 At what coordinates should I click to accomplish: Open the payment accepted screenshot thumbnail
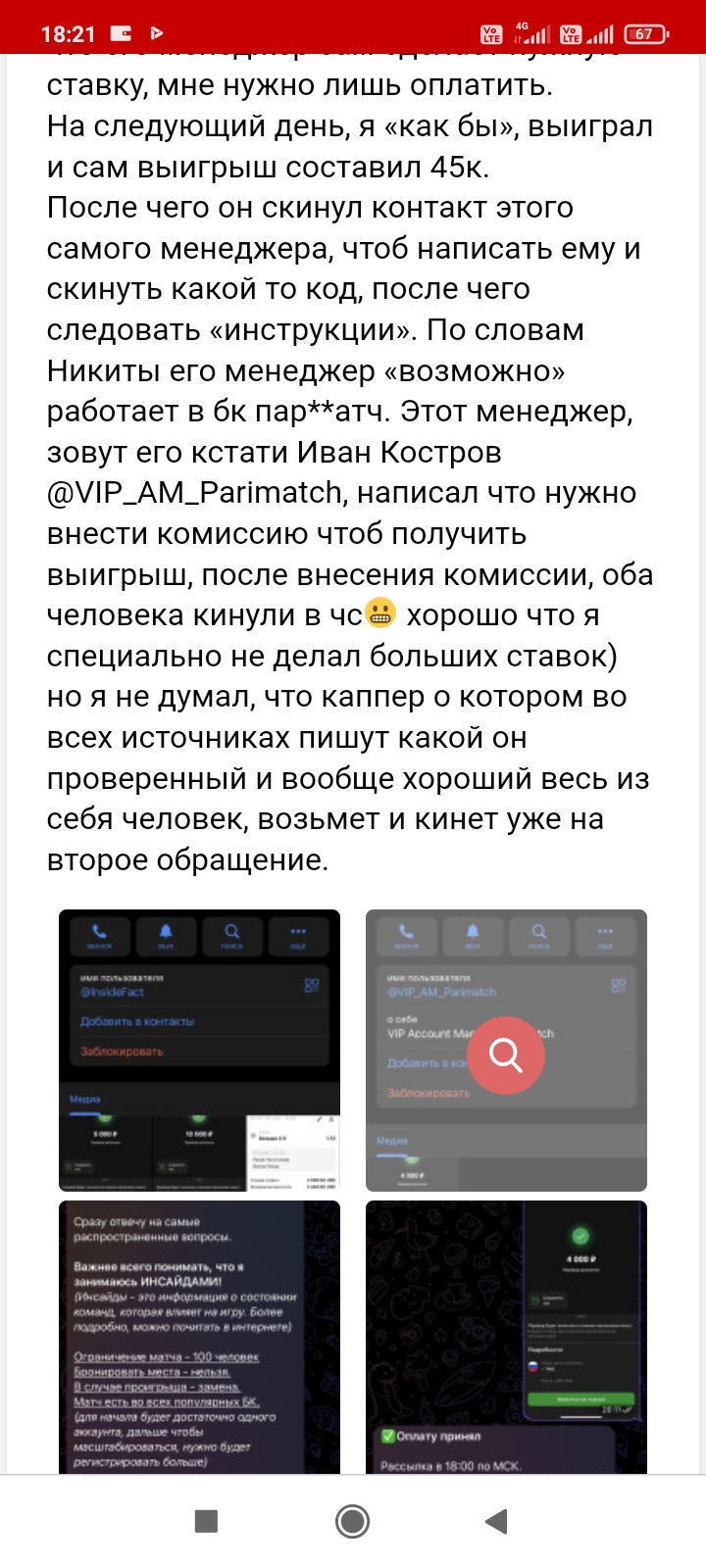[x=506, y=1337]
